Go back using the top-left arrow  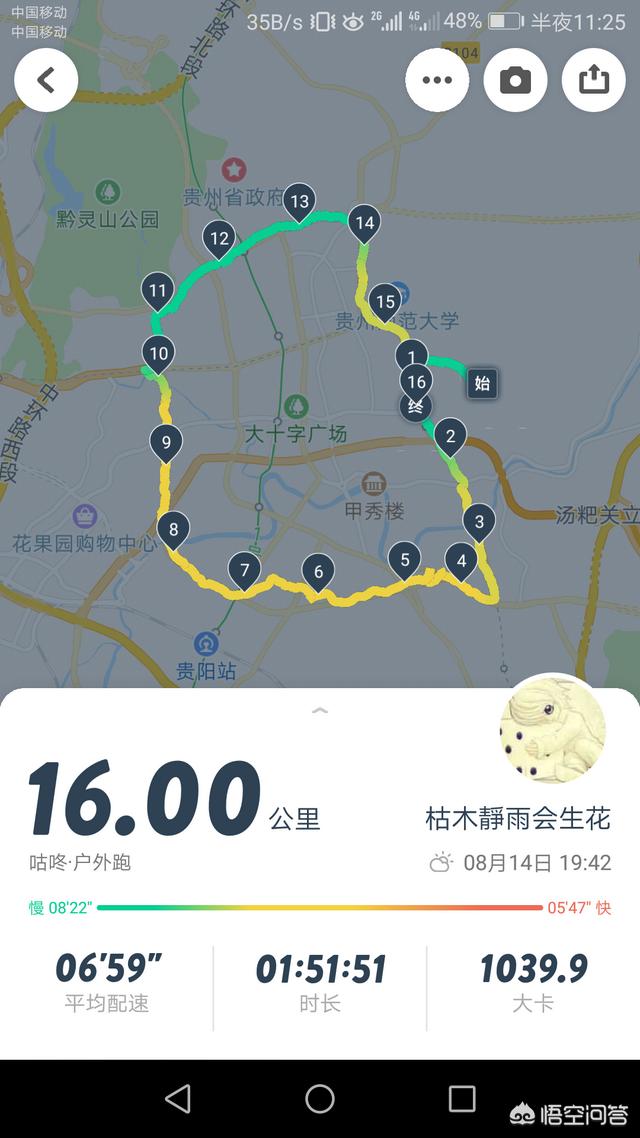pos(46,80)
